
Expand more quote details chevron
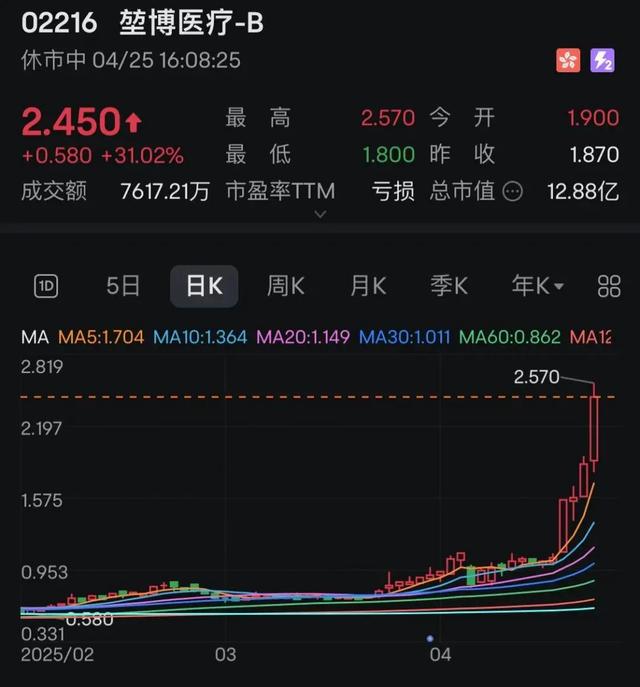point(321,214)
